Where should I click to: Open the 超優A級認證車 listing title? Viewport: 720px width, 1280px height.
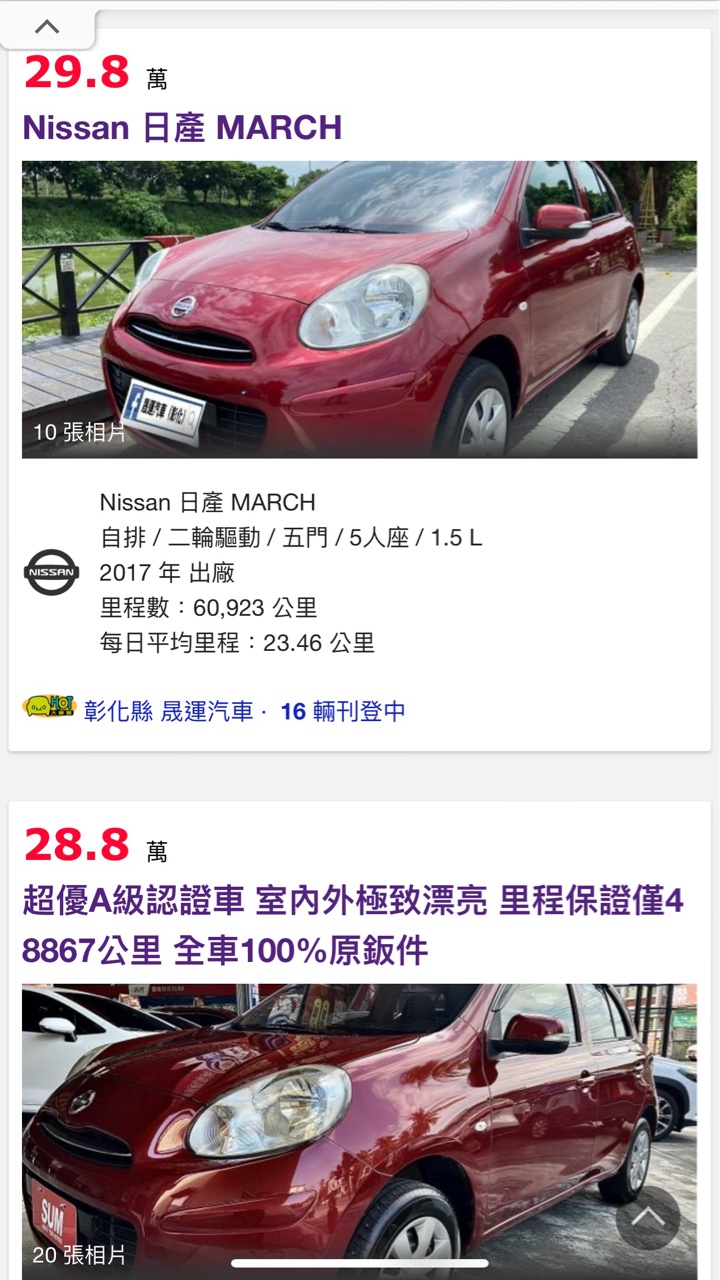coord(352,925)
